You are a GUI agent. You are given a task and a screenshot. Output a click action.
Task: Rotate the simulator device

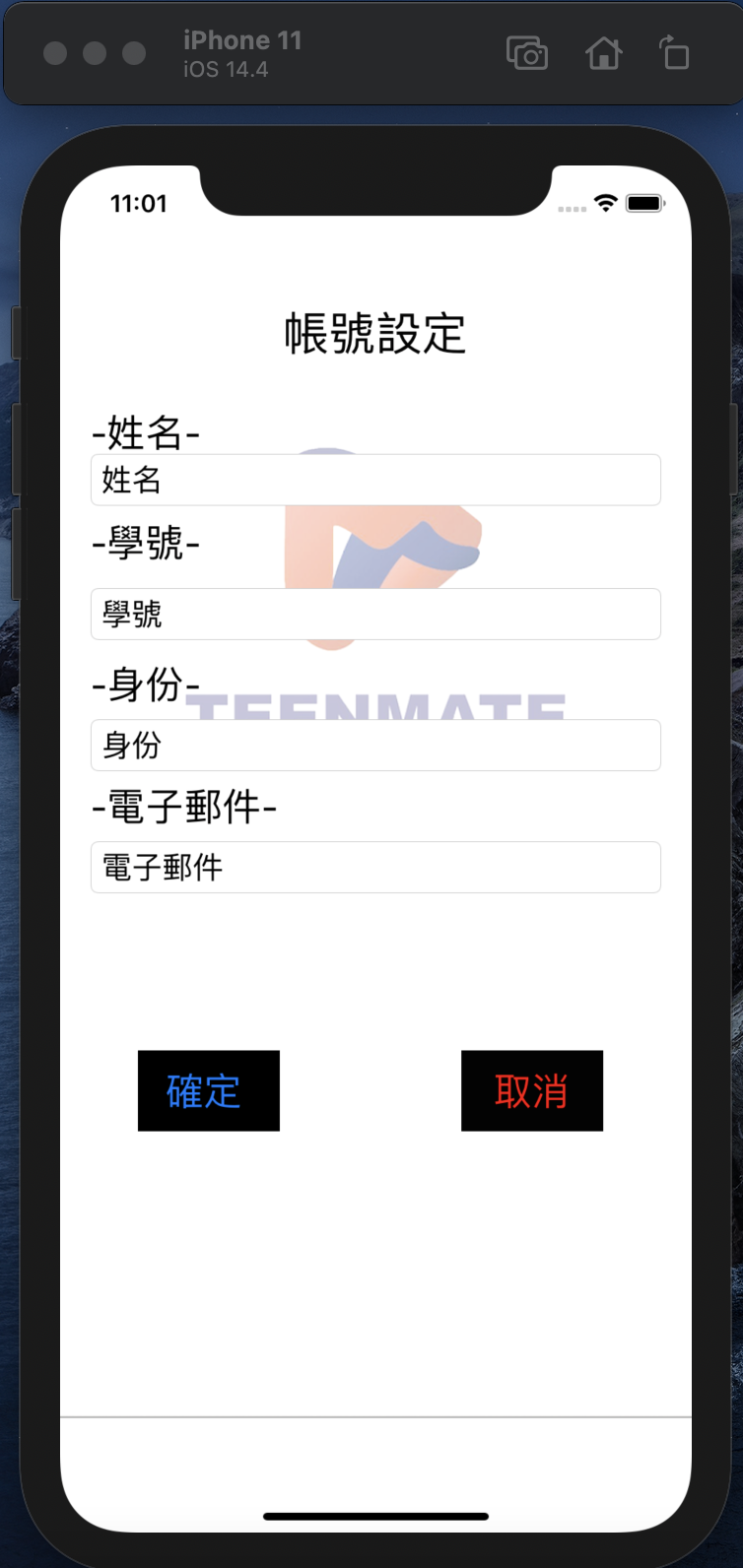674,53
